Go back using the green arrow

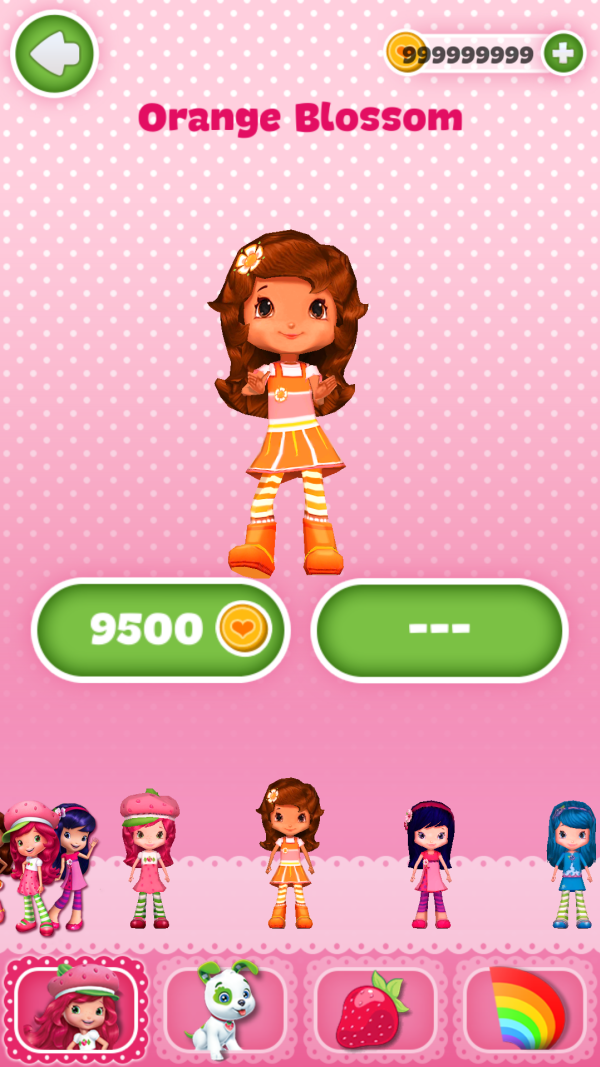click(54, 54)
